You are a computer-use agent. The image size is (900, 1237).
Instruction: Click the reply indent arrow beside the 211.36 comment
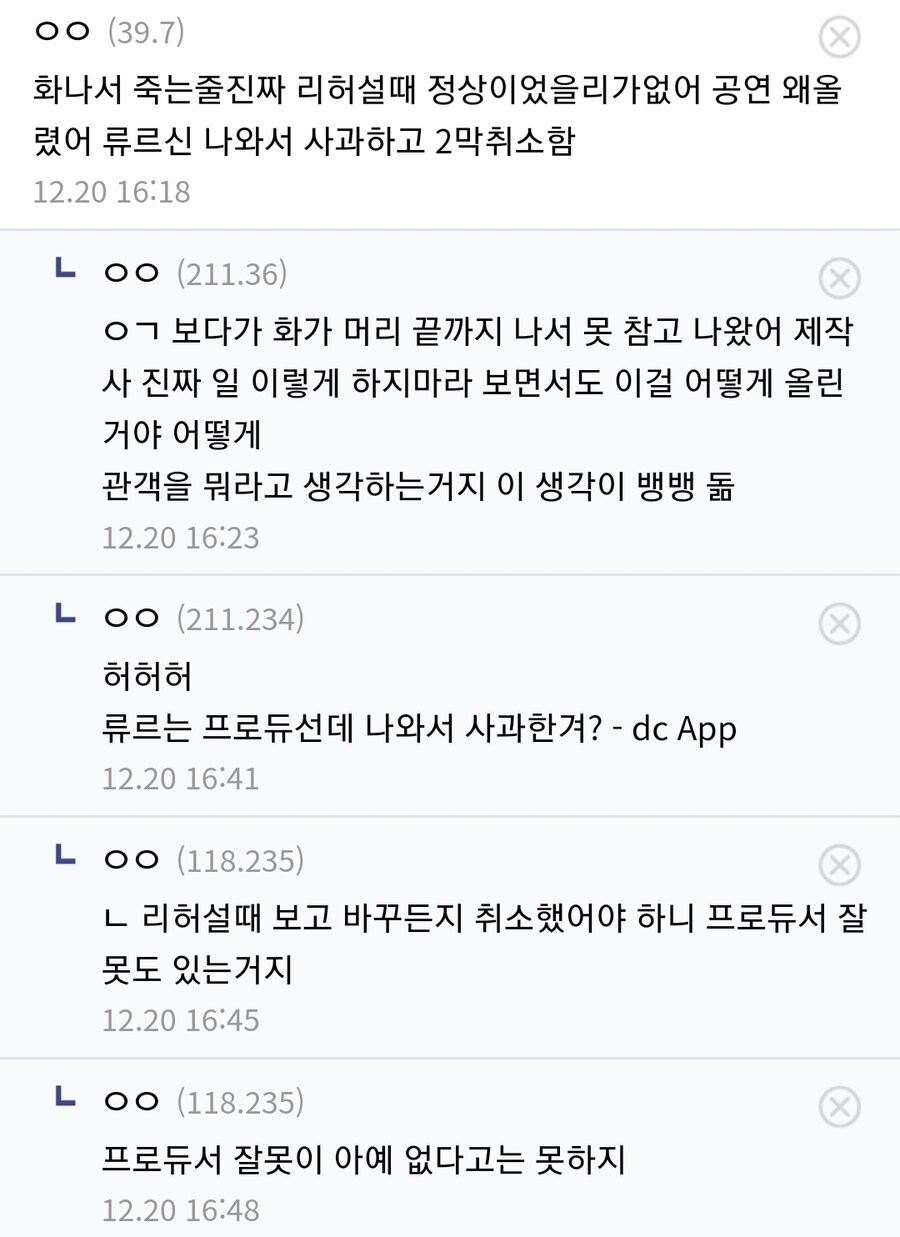coord(66,268)
